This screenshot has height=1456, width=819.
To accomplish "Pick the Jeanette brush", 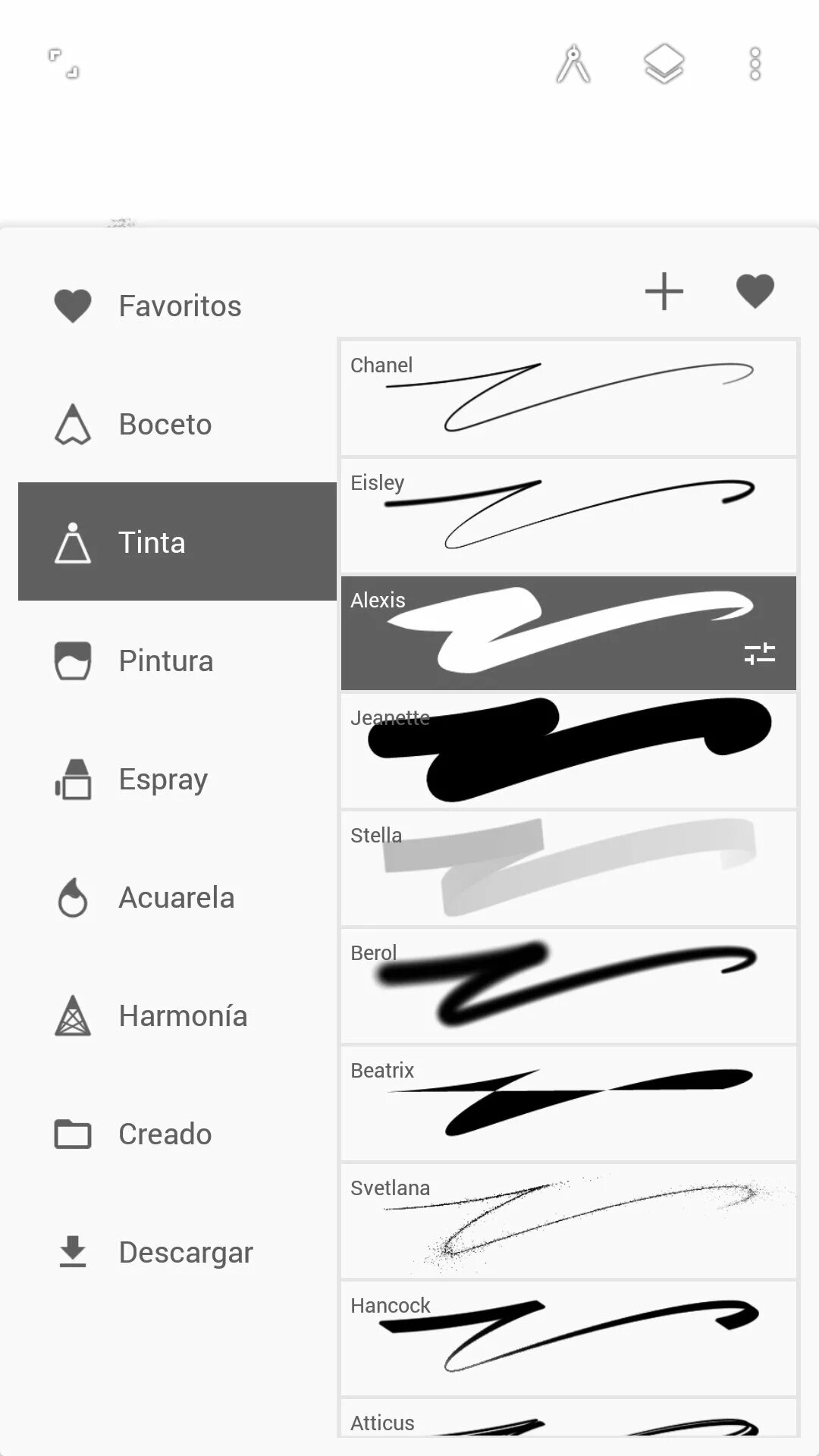I will (x=569, y=751).
